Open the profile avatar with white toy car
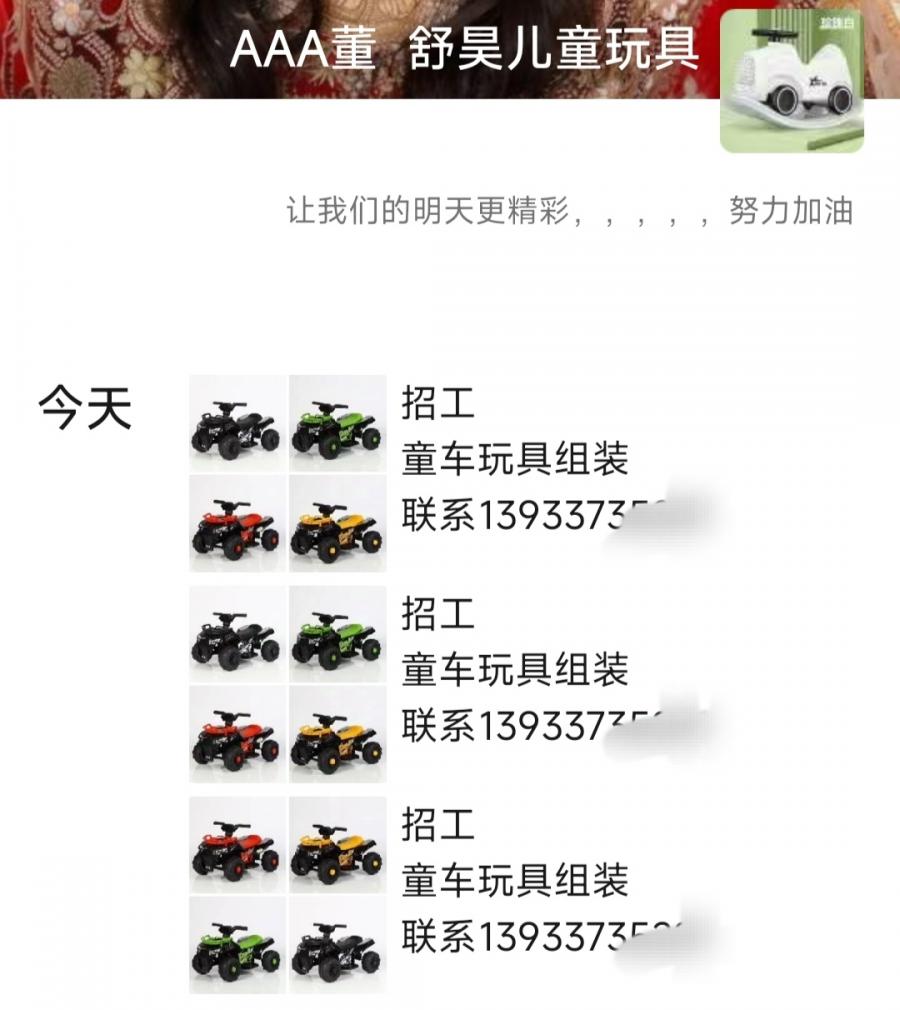The height and width of the screenshot is (1010, 900). pos(792,81)
